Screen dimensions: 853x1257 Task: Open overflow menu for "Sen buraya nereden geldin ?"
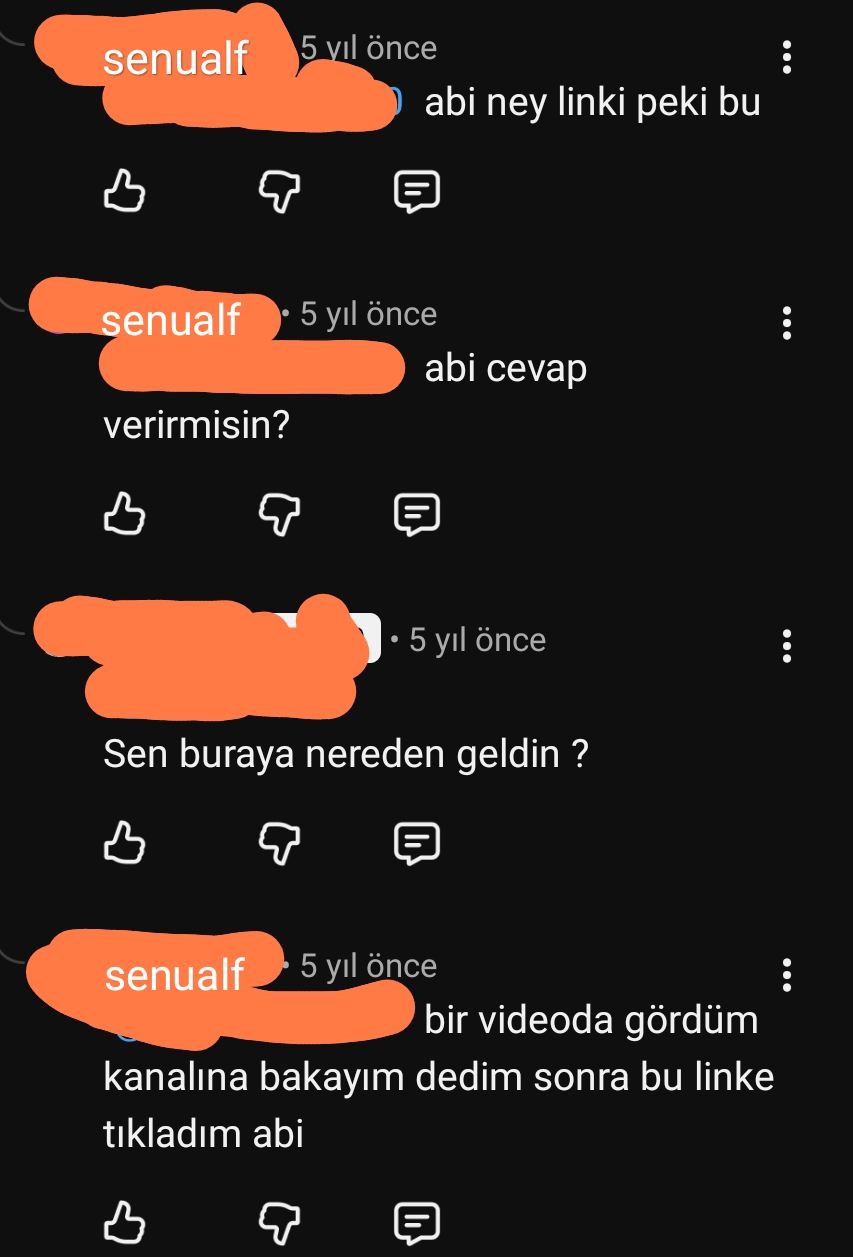coord(787,647)
